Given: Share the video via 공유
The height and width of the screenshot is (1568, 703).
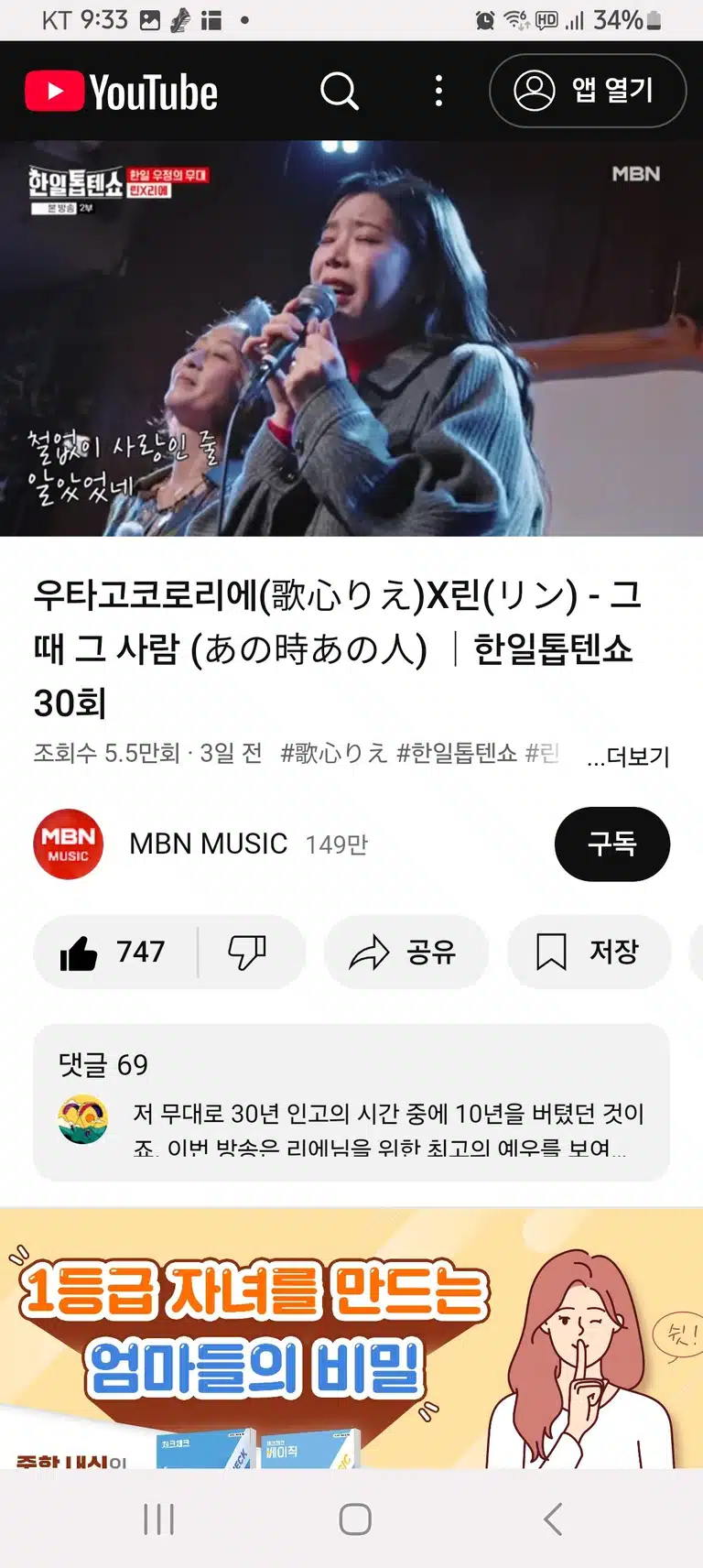Looking at the screenshot, I should (406, 952).
